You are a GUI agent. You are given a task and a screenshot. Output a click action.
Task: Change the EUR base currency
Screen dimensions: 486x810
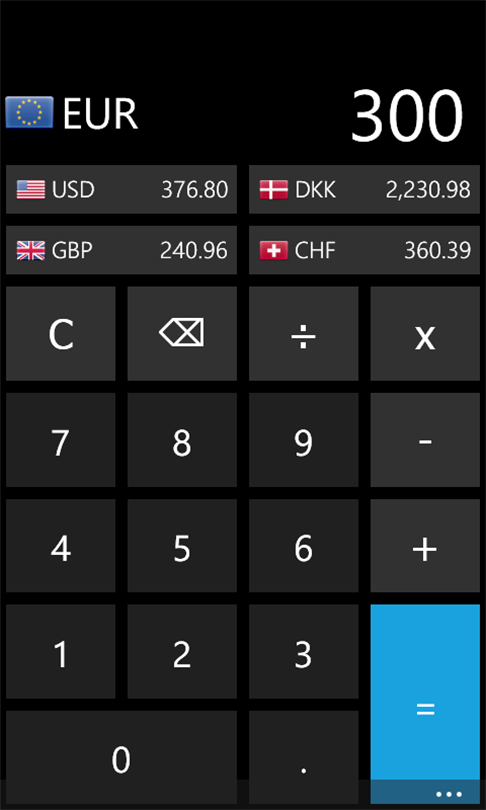tap(72, 113)
